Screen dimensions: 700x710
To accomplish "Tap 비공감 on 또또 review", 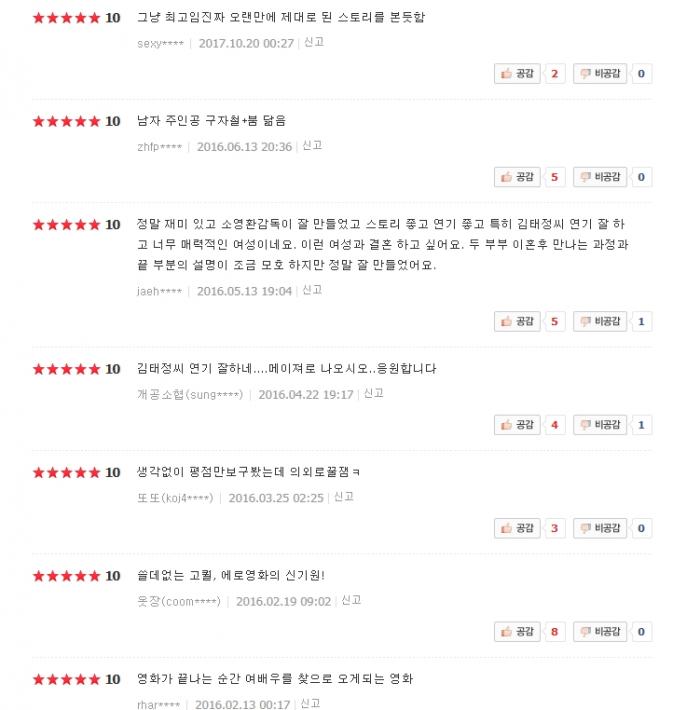I will point(600,528).
